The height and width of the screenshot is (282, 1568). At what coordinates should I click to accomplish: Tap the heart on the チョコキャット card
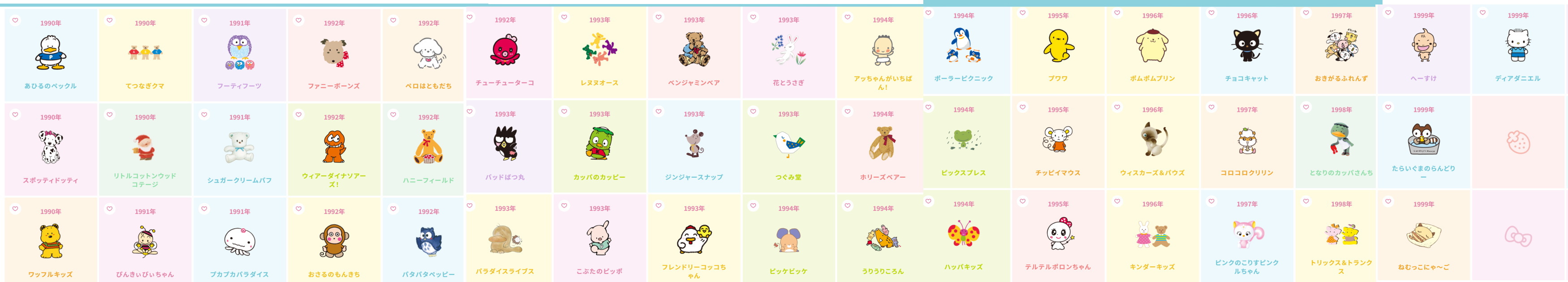[1211, 13]
